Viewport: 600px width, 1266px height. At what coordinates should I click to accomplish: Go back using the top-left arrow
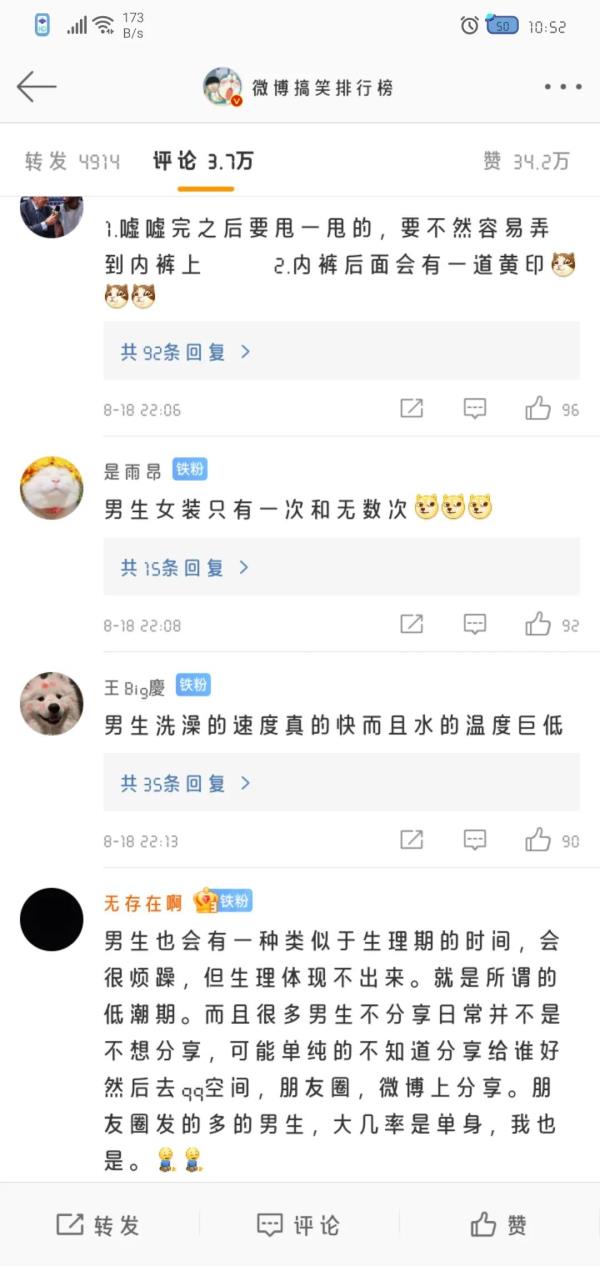36,87
